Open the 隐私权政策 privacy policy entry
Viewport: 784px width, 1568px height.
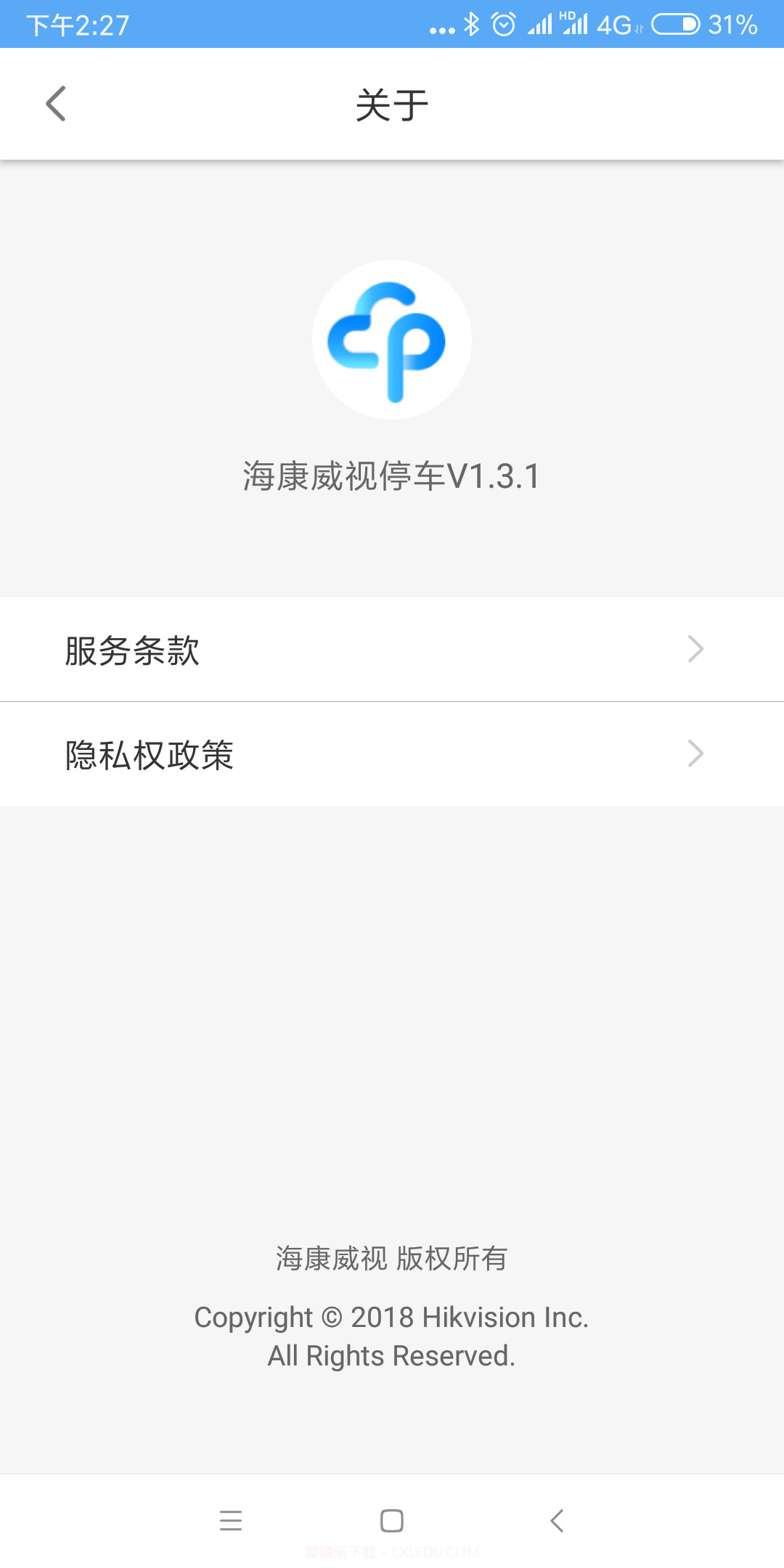[148, 756]
